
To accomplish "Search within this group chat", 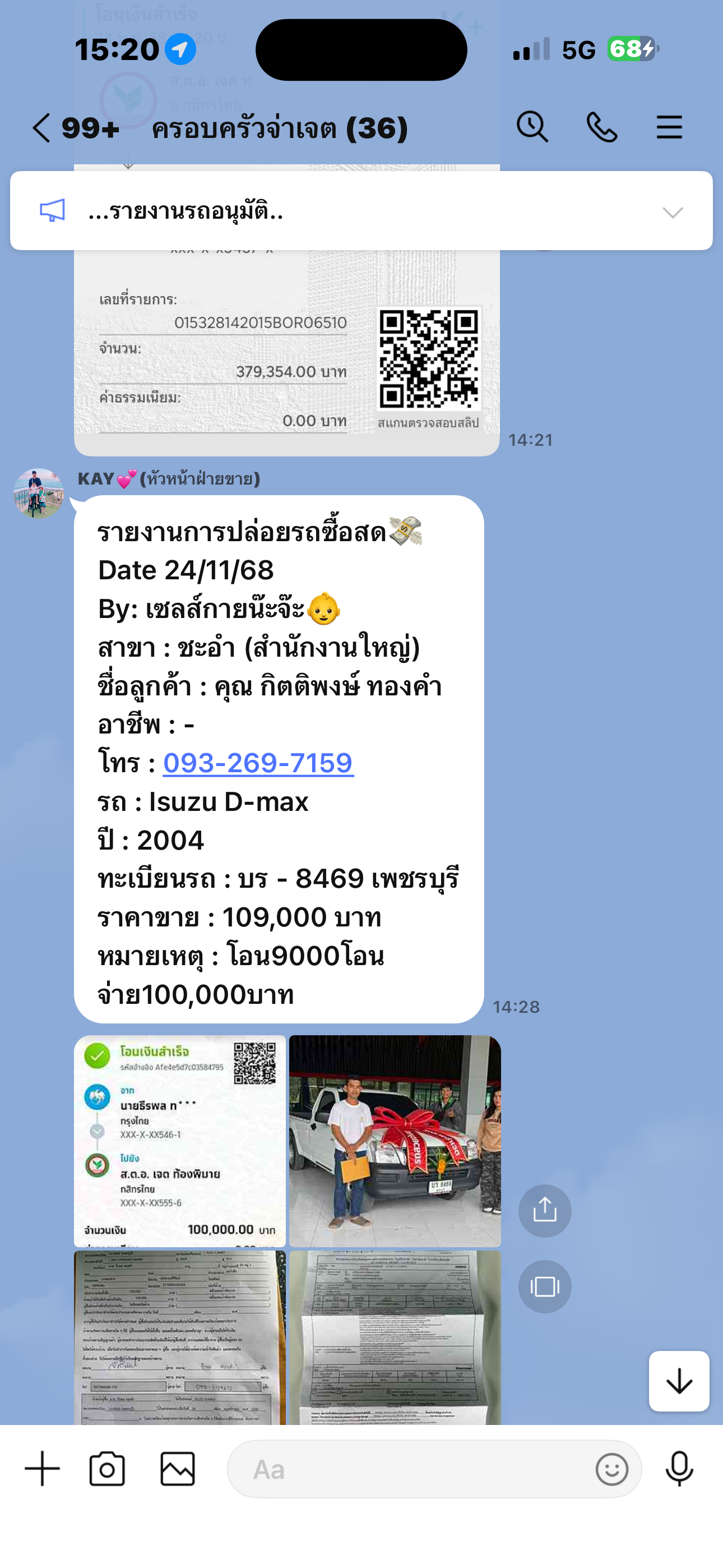I will point(532,127).
